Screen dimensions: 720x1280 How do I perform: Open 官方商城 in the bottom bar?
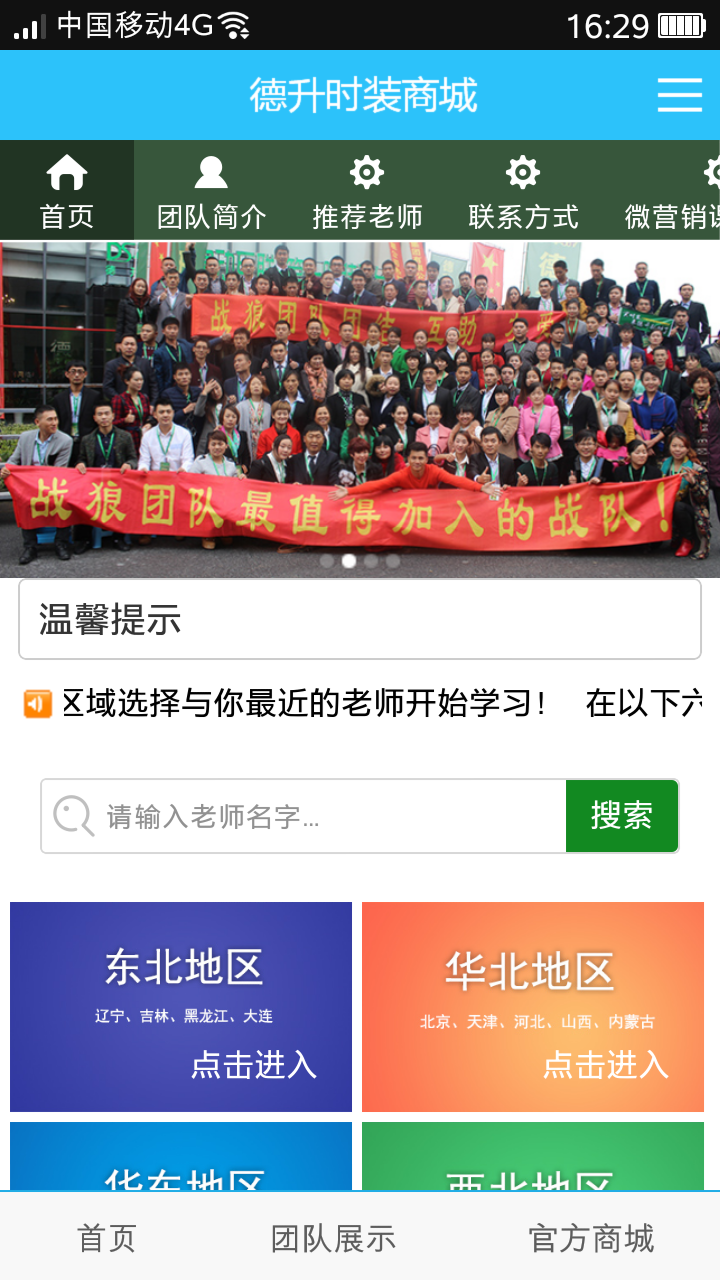point(591,1238)
